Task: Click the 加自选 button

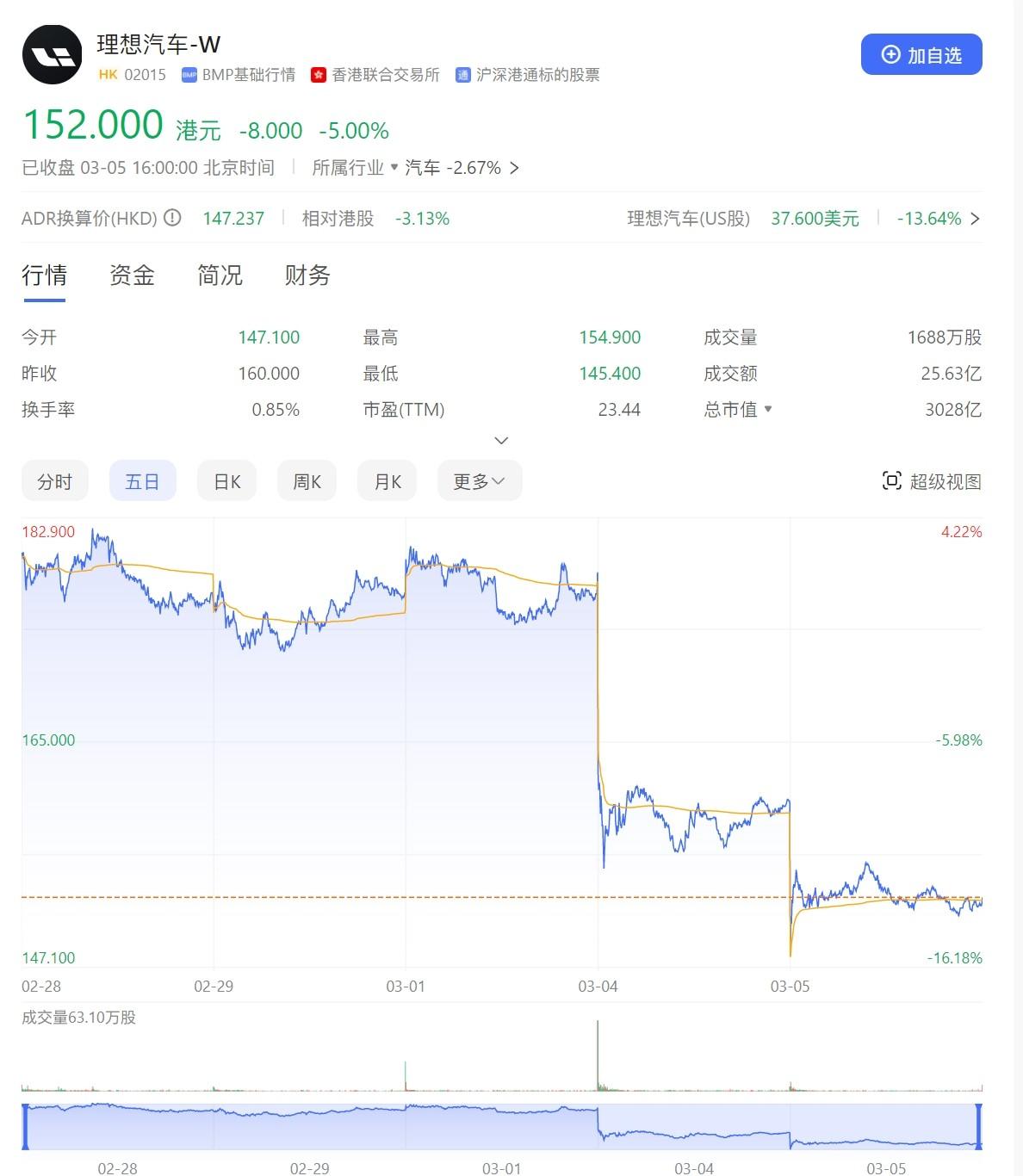Action: 921,53
